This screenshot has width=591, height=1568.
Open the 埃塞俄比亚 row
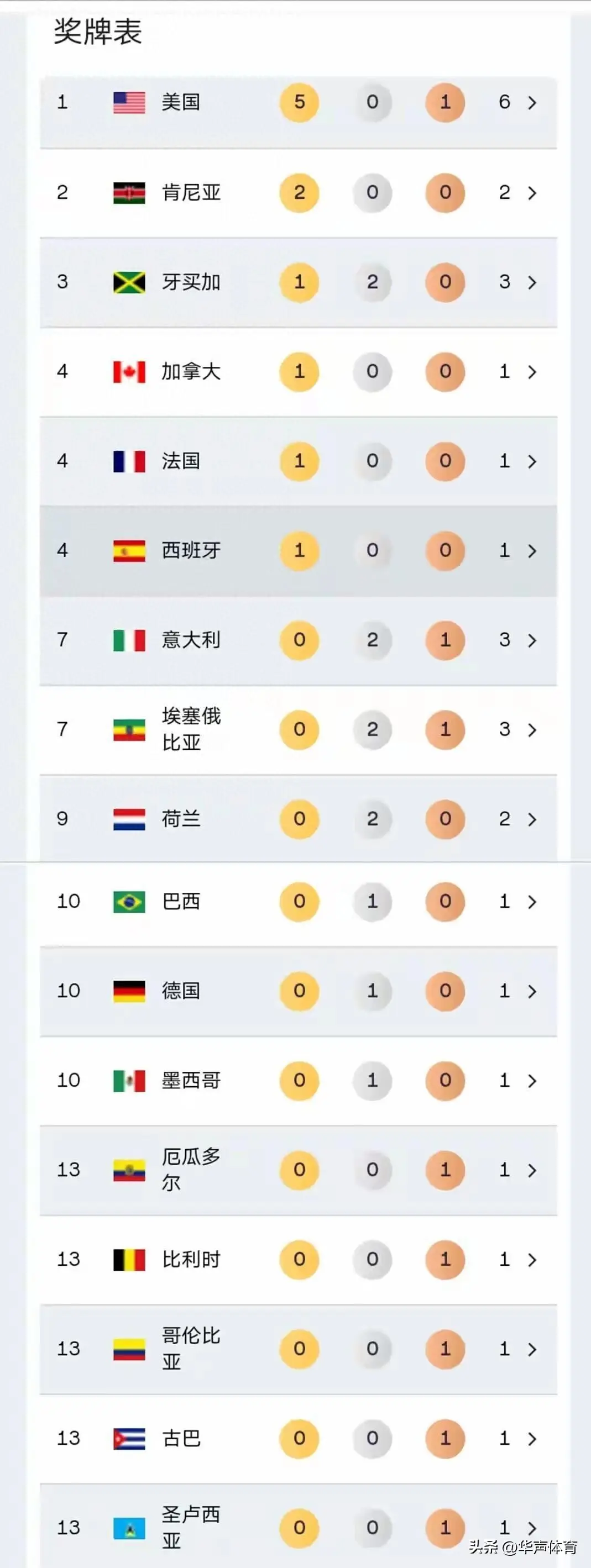tap(299, 730)
